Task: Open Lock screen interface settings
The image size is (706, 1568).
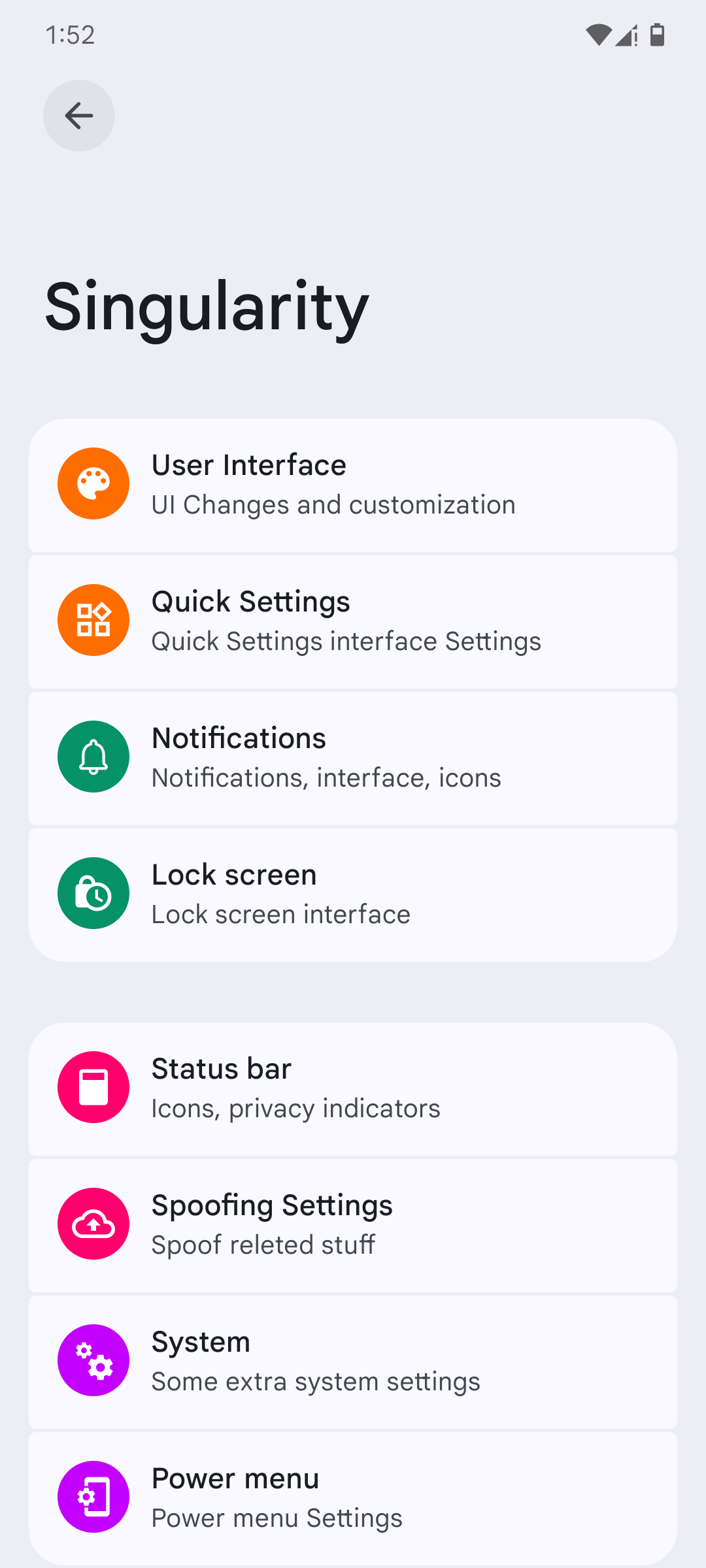Action: tap(353, 895)
